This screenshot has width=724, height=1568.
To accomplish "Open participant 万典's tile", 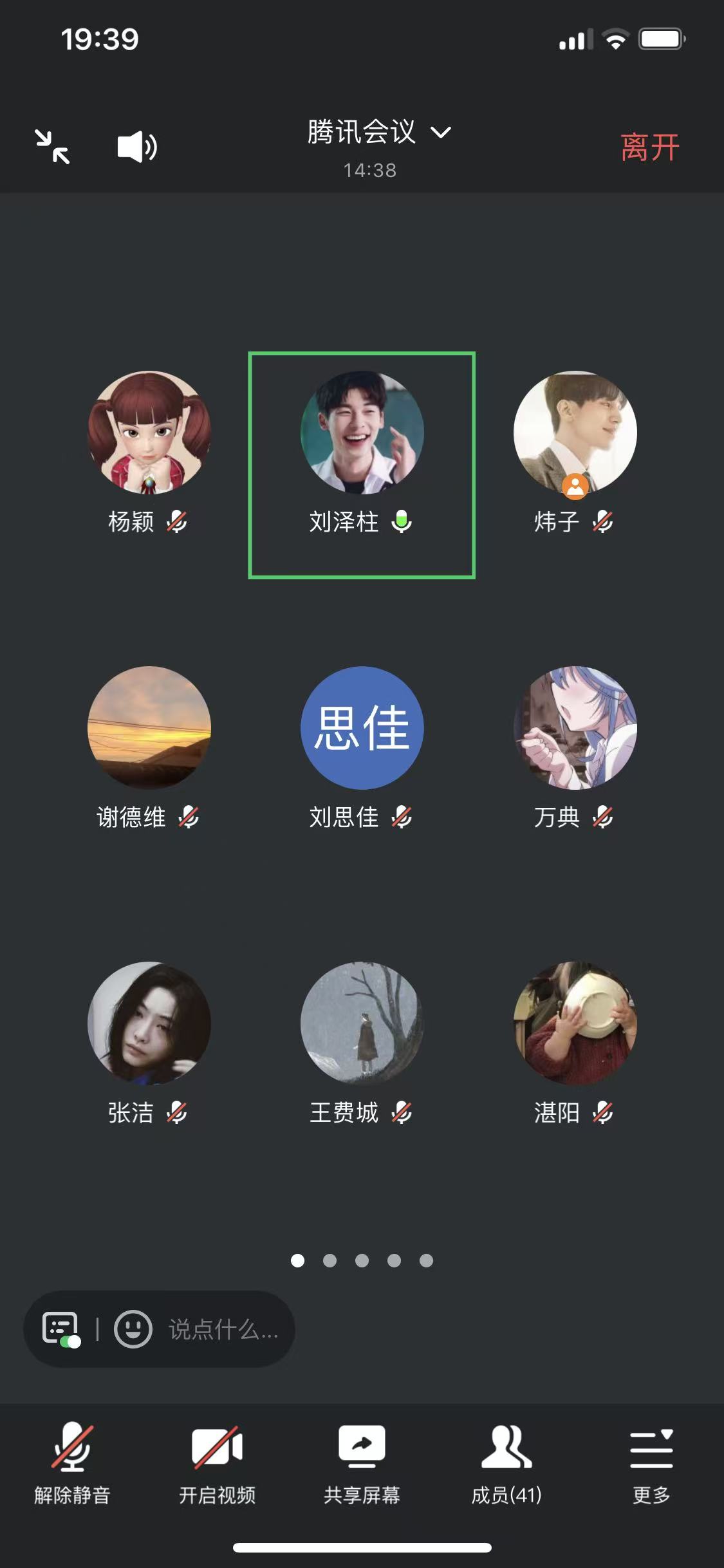I will point(575,728).
